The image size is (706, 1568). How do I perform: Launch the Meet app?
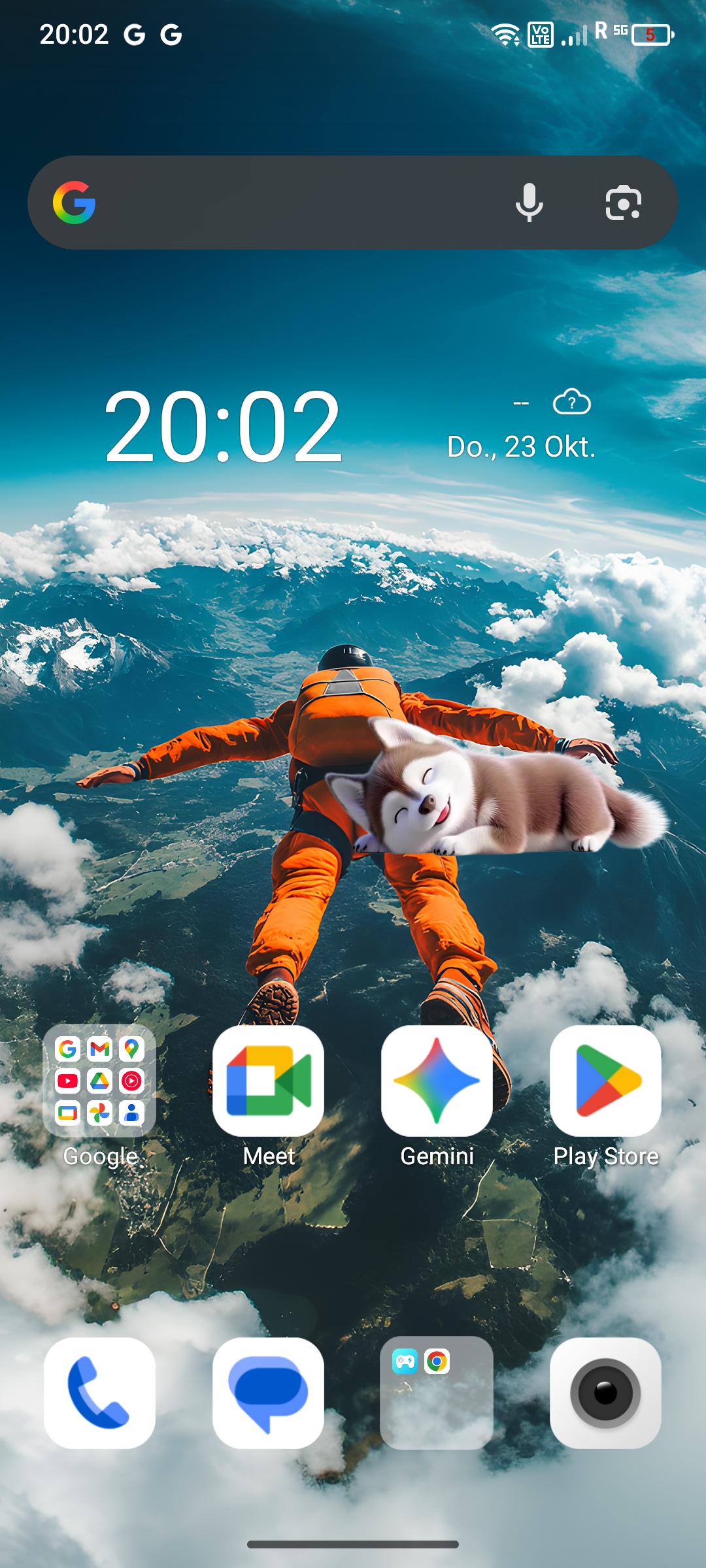[268, 1081]
